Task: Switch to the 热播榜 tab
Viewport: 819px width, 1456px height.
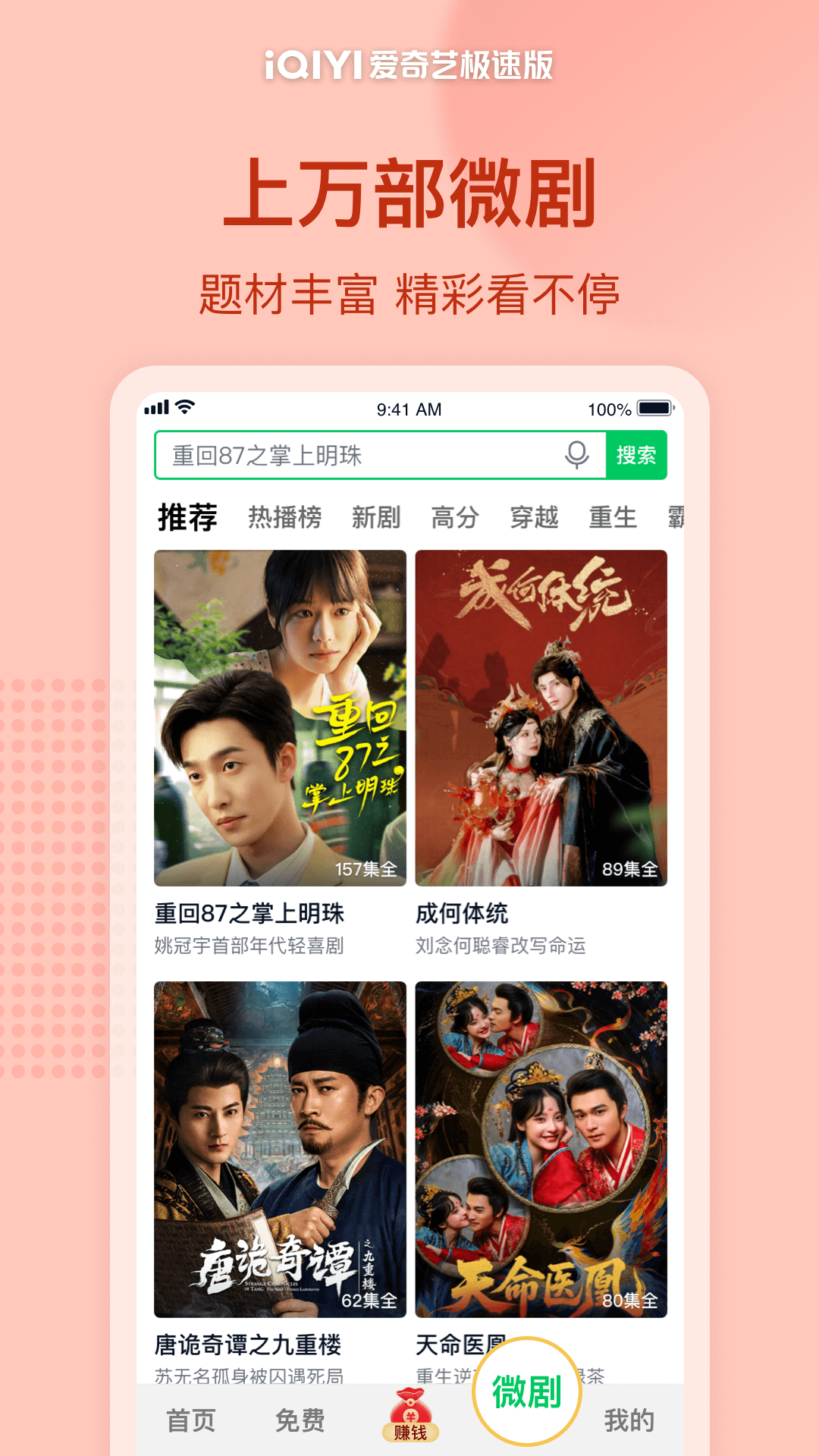Action: coord(284,517)
